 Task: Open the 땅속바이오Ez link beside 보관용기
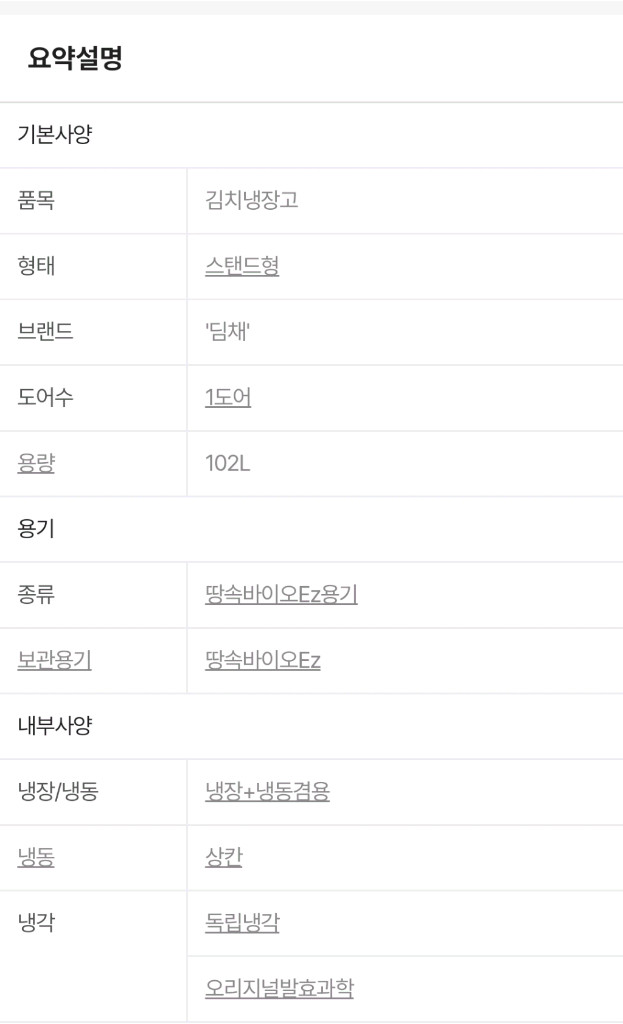coord(263,660)
